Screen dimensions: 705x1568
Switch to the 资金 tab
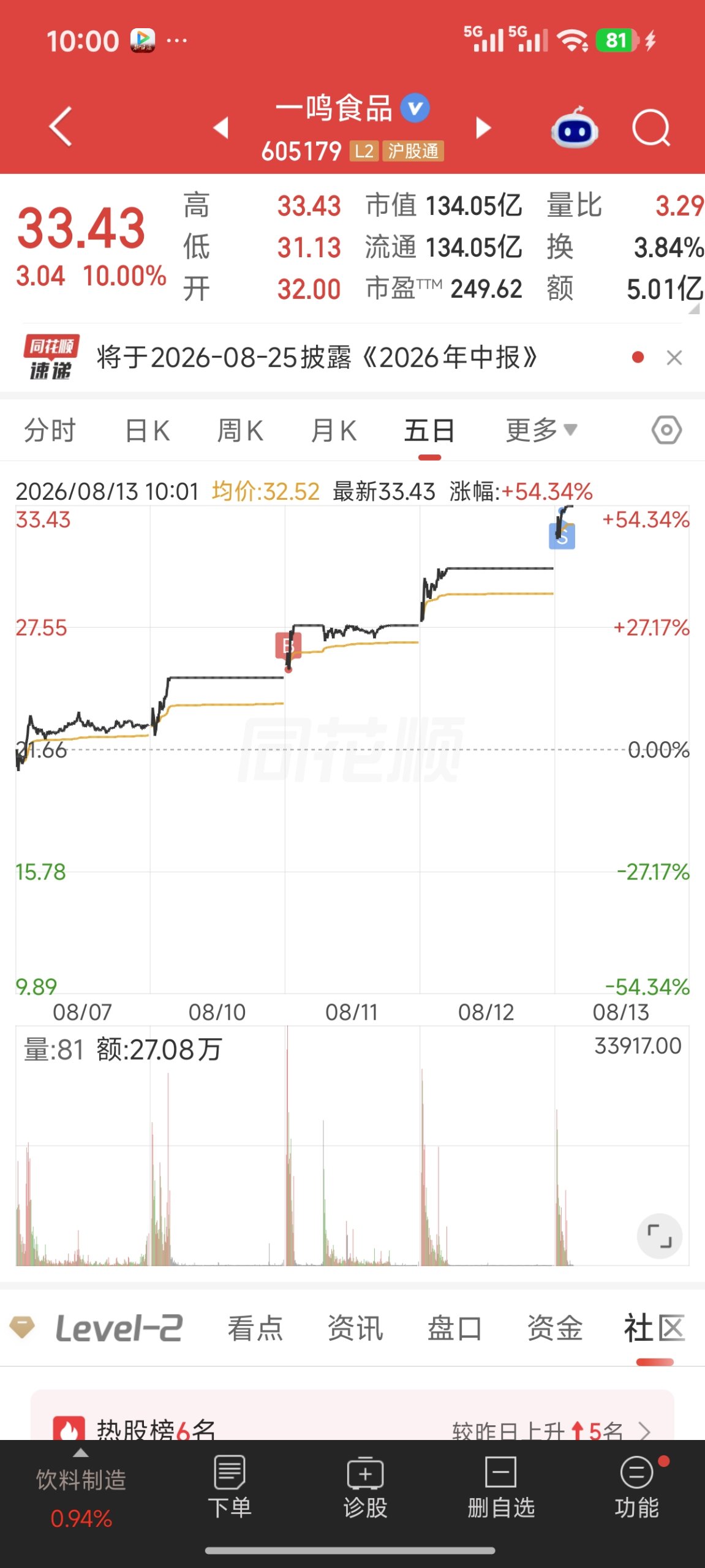[555, 1329]
